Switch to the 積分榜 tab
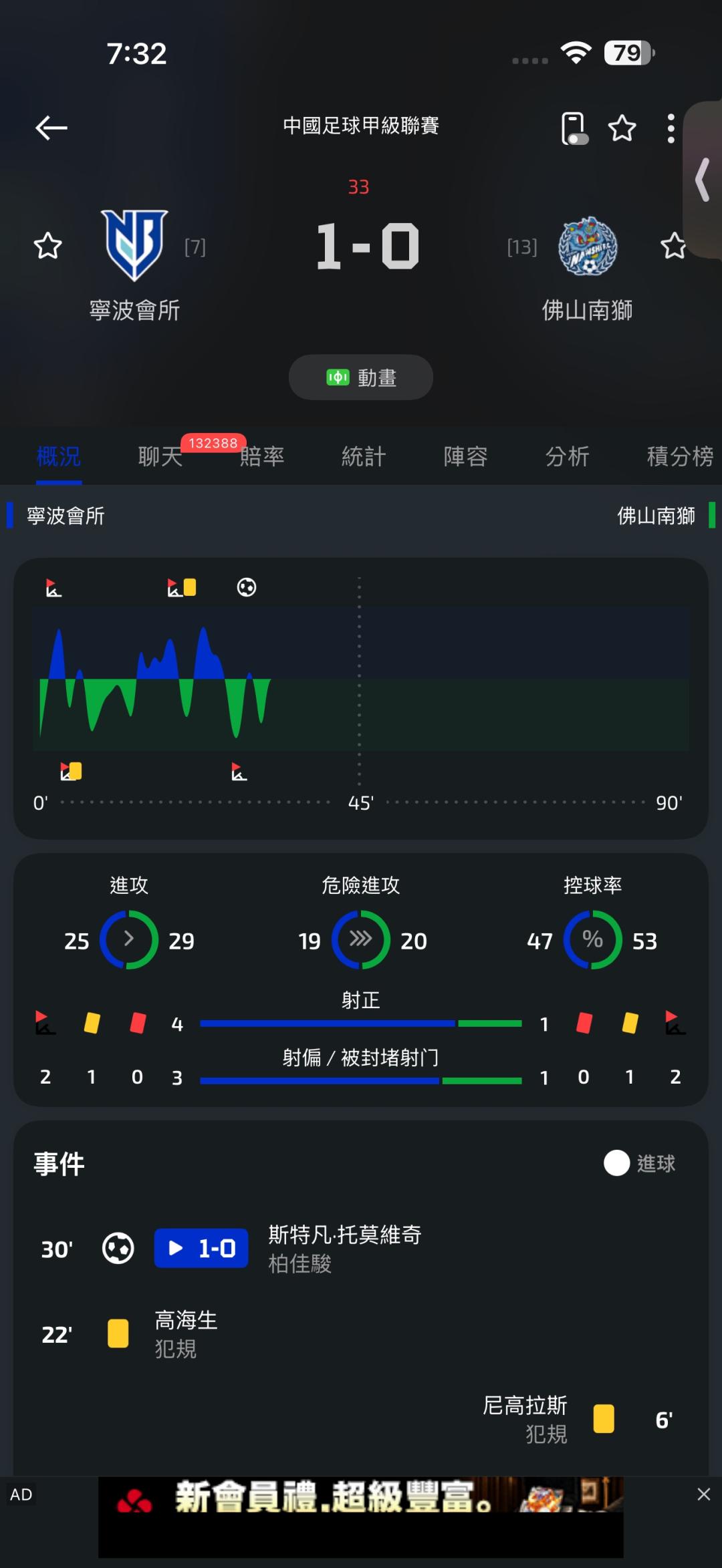Image resolution: width=722 pixels, height=1568 pixels. [x=680, y=456]
